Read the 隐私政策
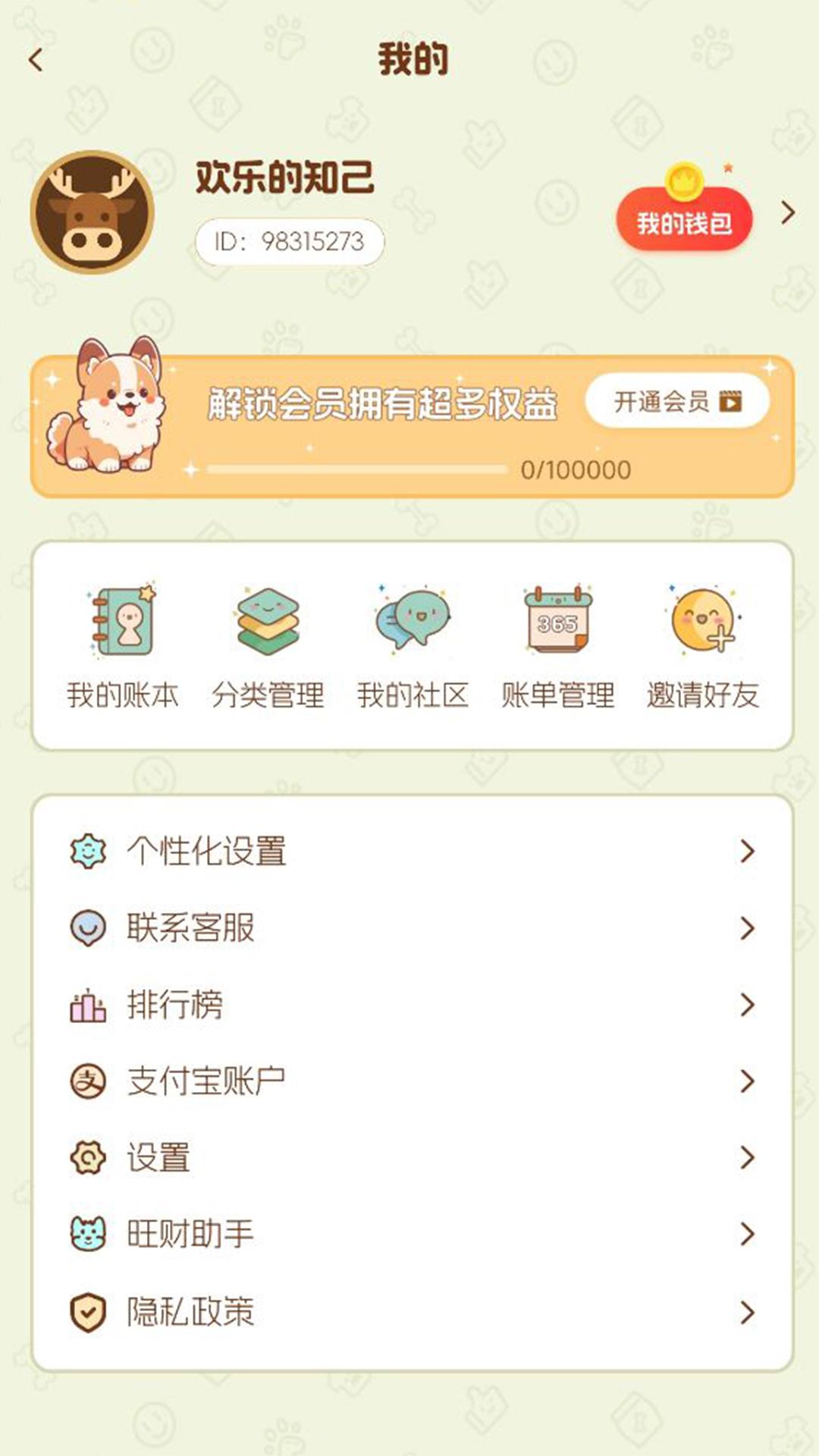Viewport: 819px width, 1456px height. 413,1312
